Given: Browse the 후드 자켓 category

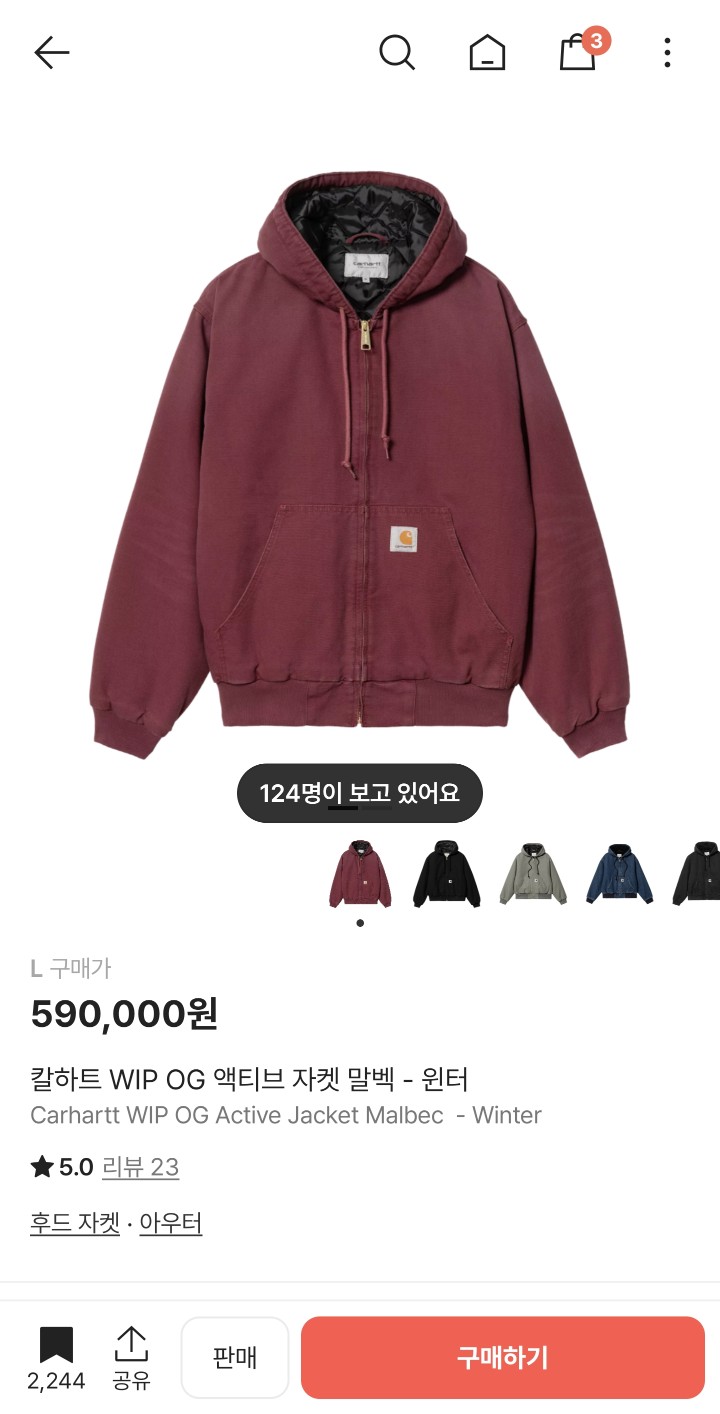Looking at the screenshot, I should point(75,1223).
